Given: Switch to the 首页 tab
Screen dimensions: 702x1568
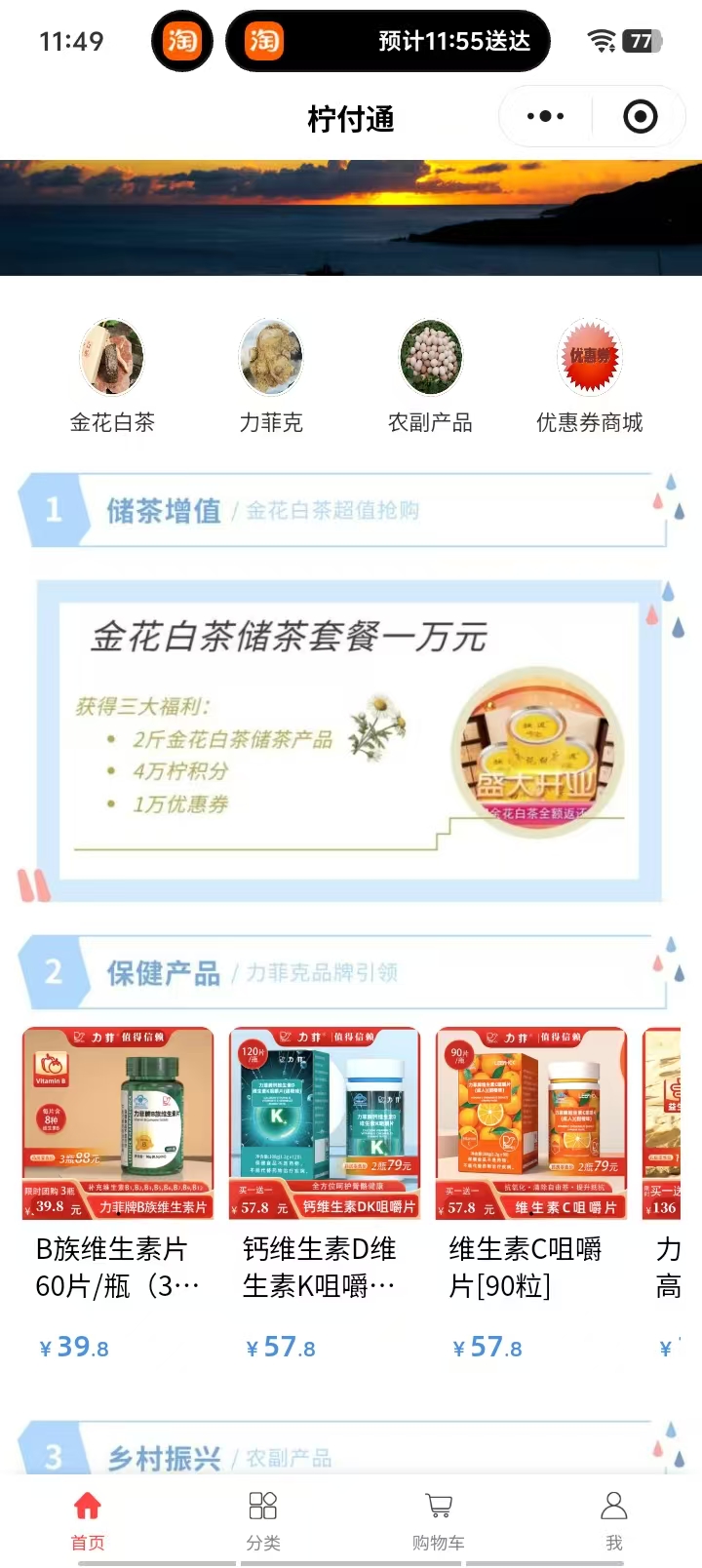Looking at the screenshot, I should click(x=88, y=1519).
